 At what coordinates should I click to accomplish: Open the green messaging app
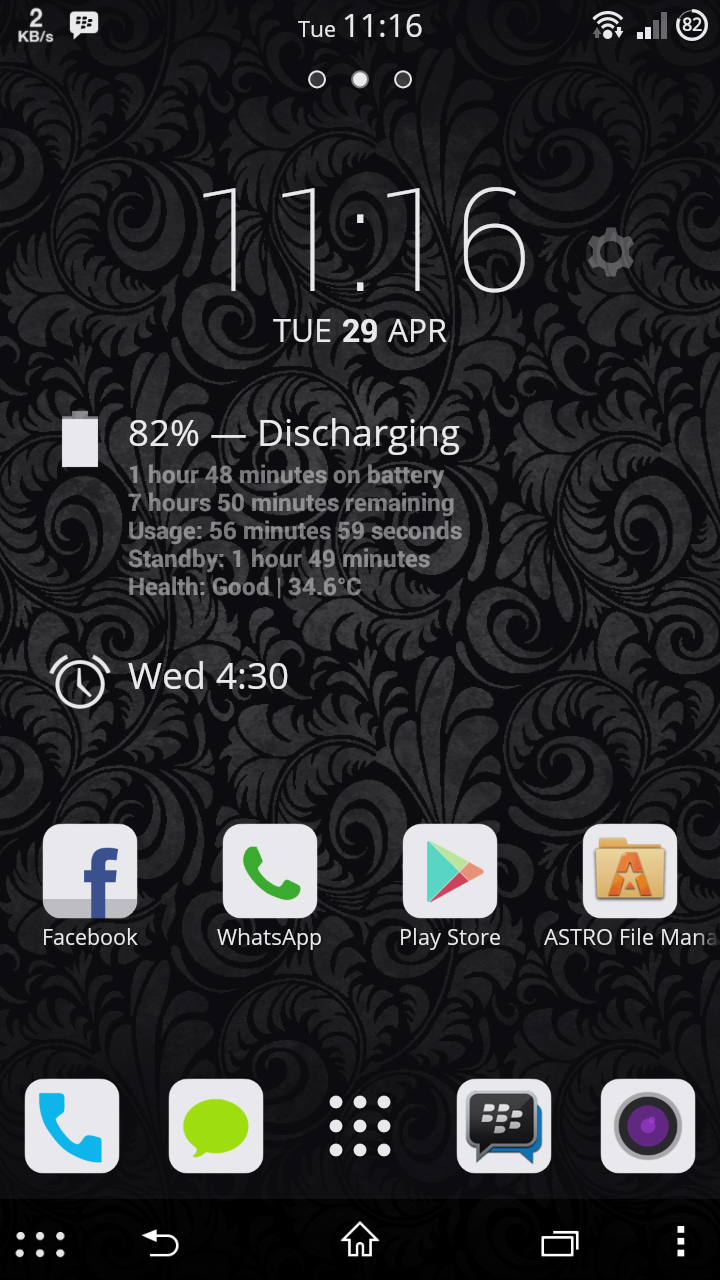[216, 1126]
